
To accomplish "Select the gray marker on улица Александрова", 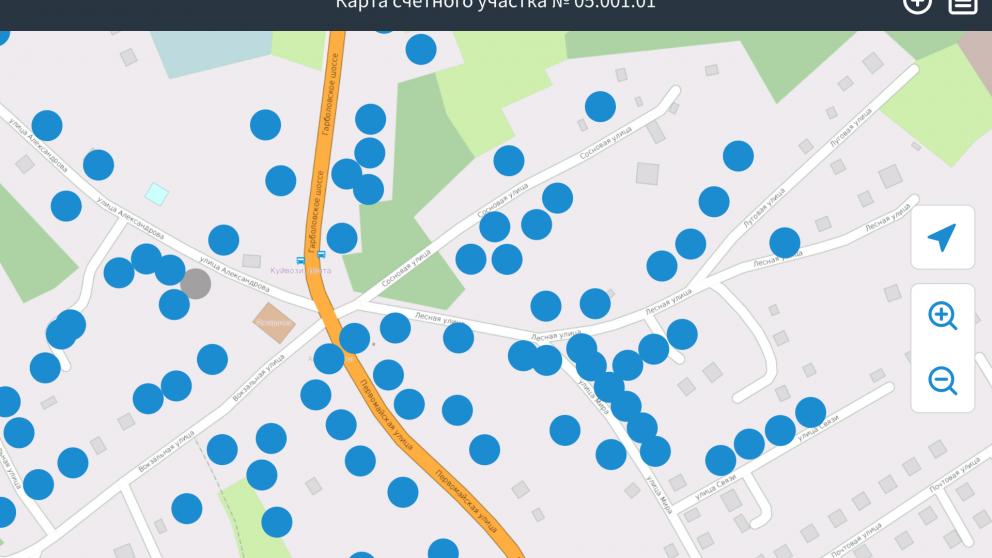I will (195, 283).
